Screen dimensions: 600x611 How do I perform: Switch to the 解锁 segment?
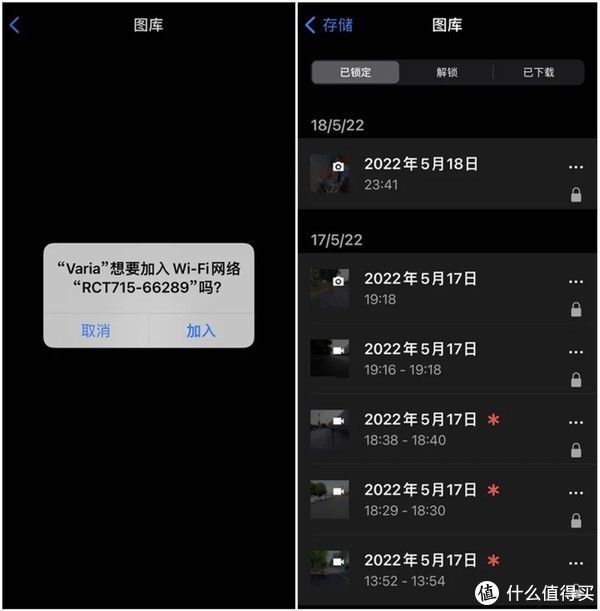(x=446, y=73)
